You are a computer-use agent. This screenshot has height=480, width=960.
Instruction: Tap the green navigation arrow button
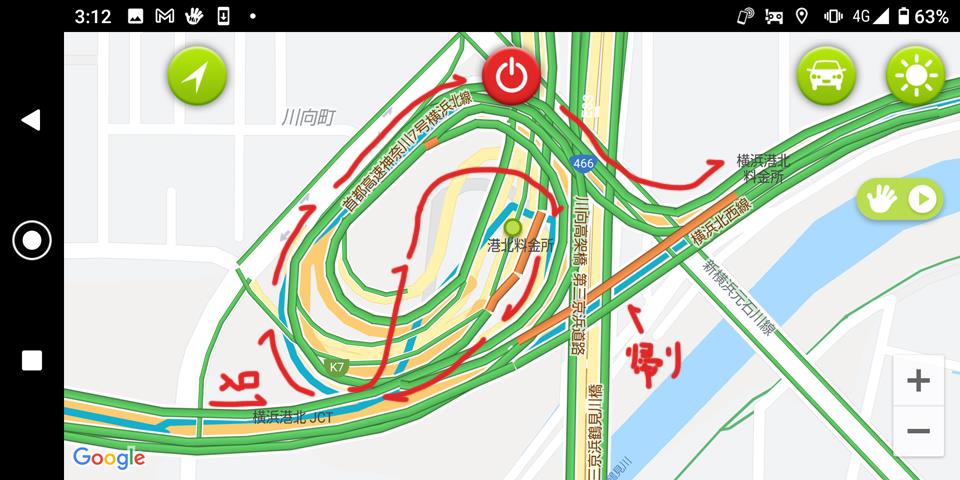click(x=197, y=76)
